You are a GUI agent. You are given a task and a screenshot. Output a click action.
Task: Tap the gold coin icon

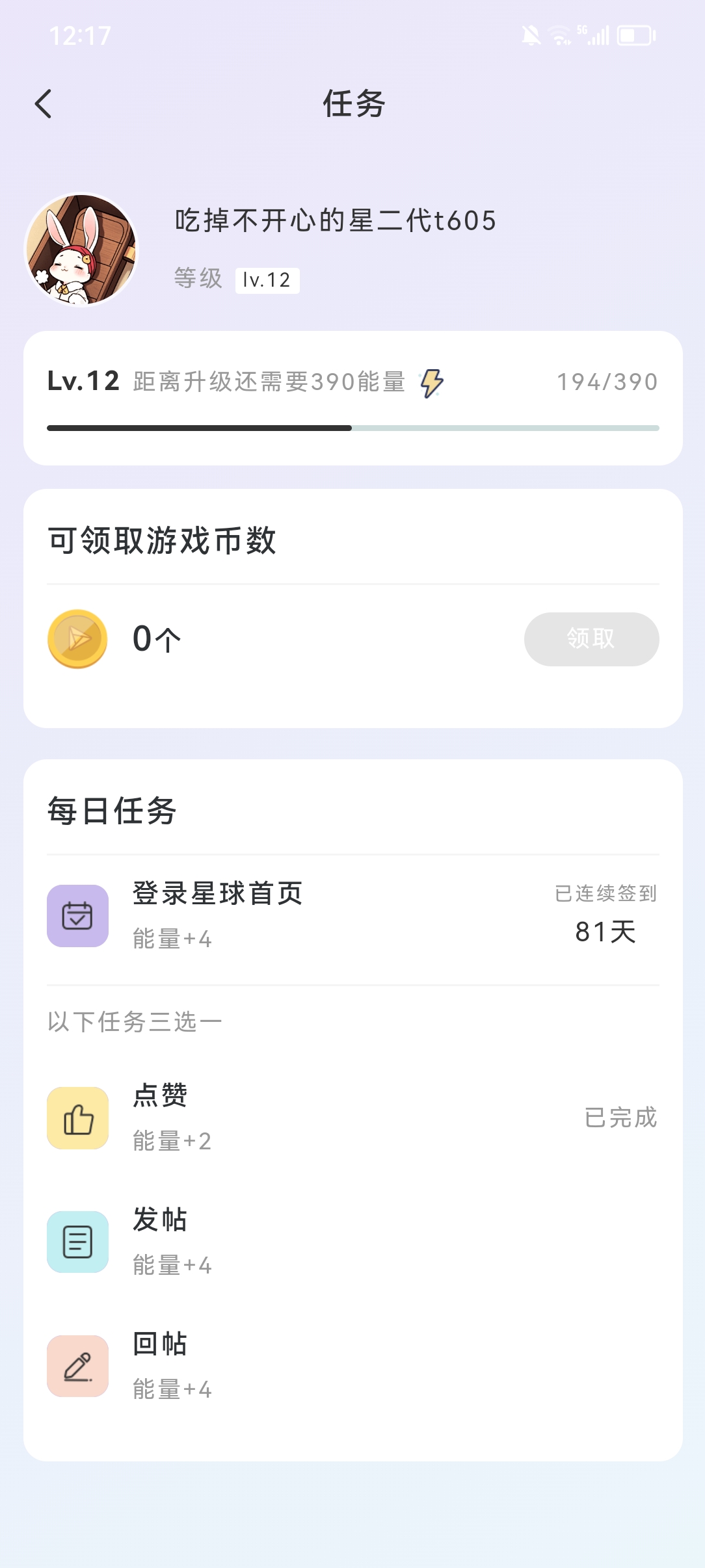pyautogui.click(x=77, y=639)
